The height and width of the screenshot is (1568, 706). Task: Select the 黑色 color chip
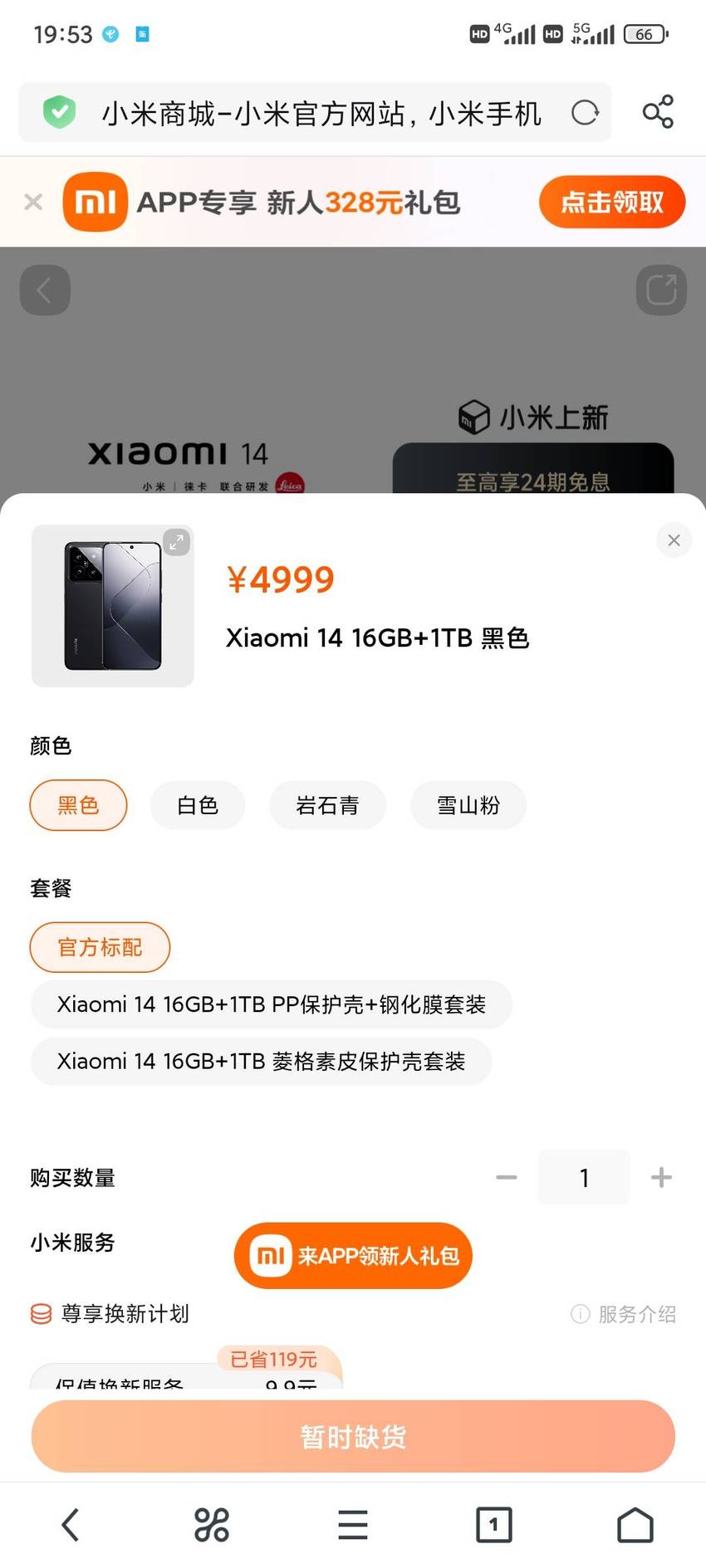(78, 805)
